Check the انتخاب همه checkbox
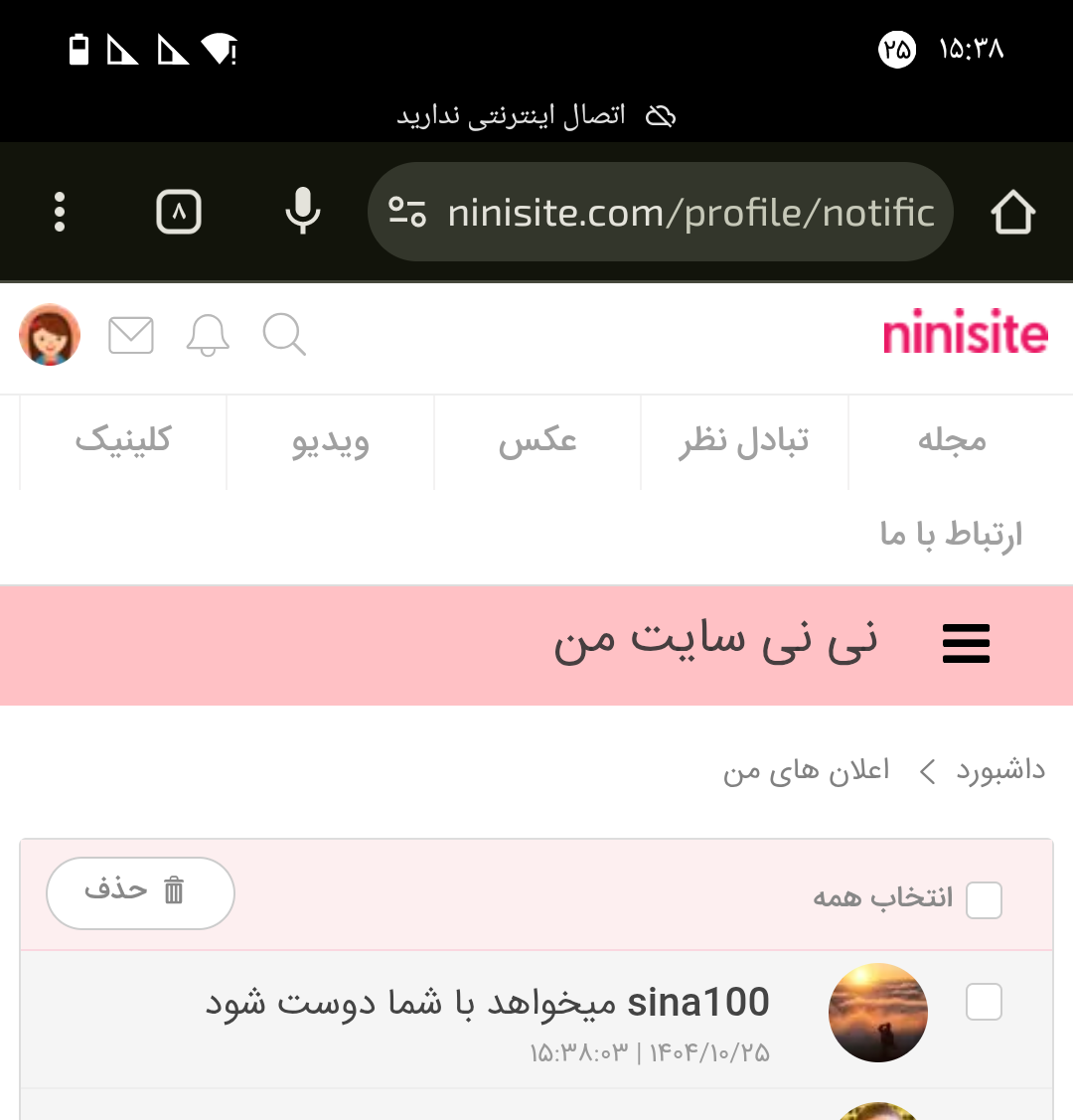1073x1120 pixels. click(984, 900)
